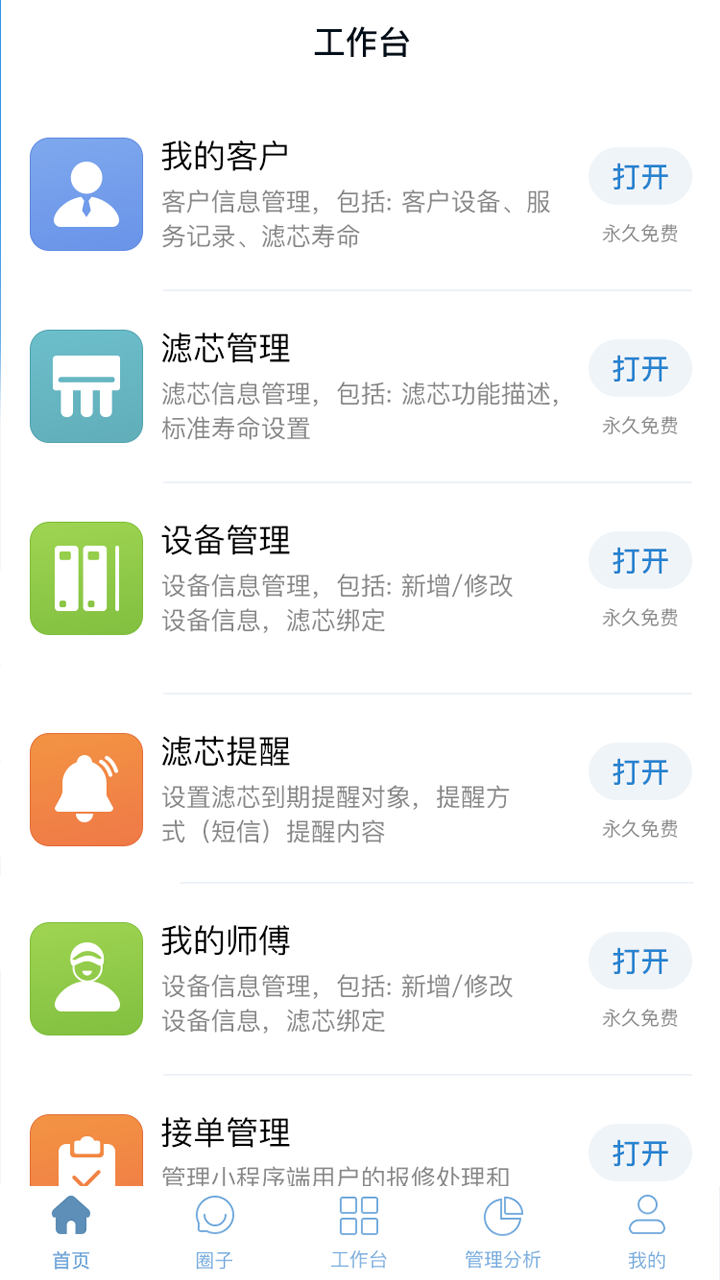Launch 设备管理 with its 打开 button

pyautogui.click(x=640, y=561)
